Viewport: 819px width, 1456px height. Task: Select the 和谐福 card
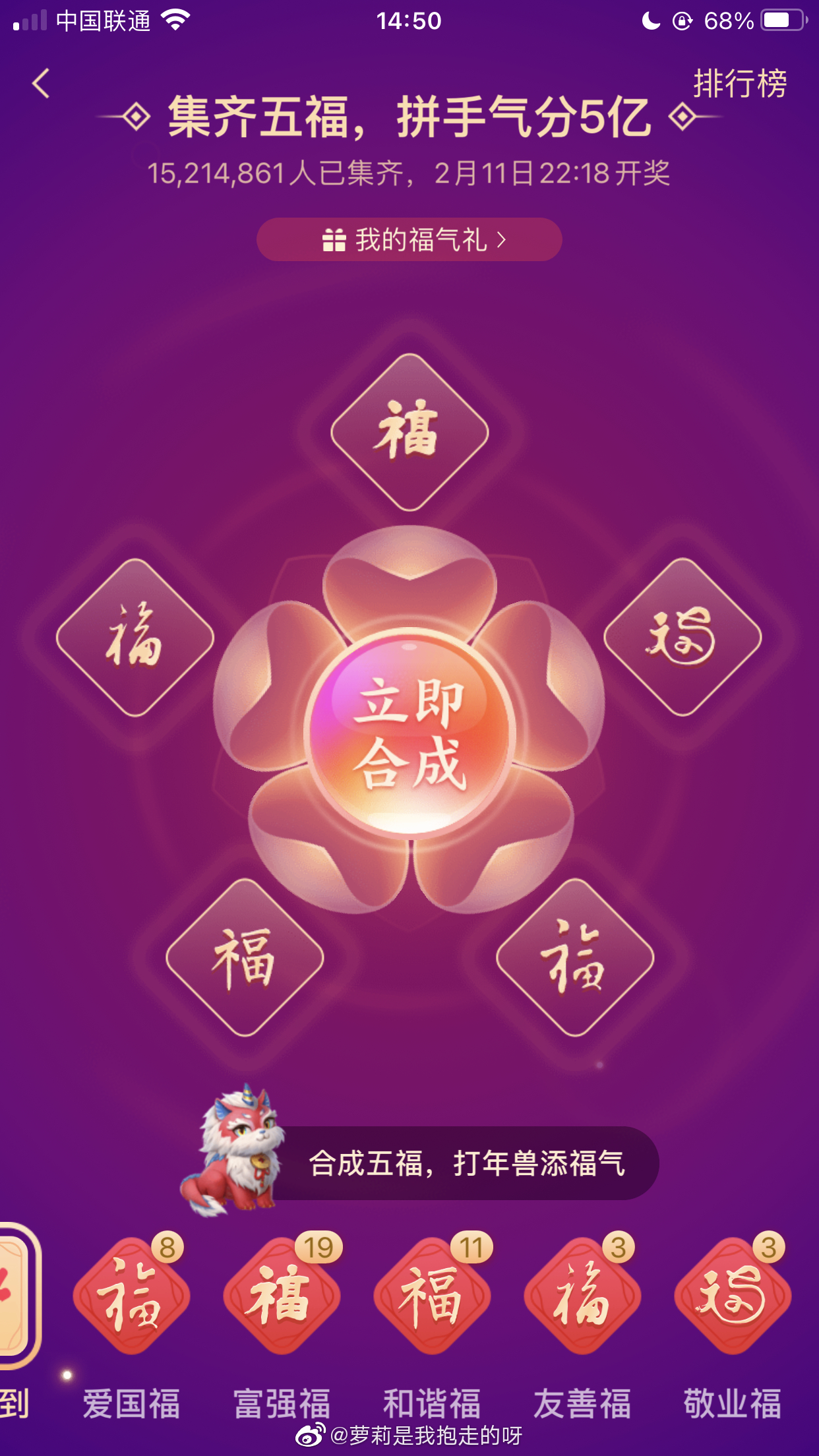[x=432, y=1296]
